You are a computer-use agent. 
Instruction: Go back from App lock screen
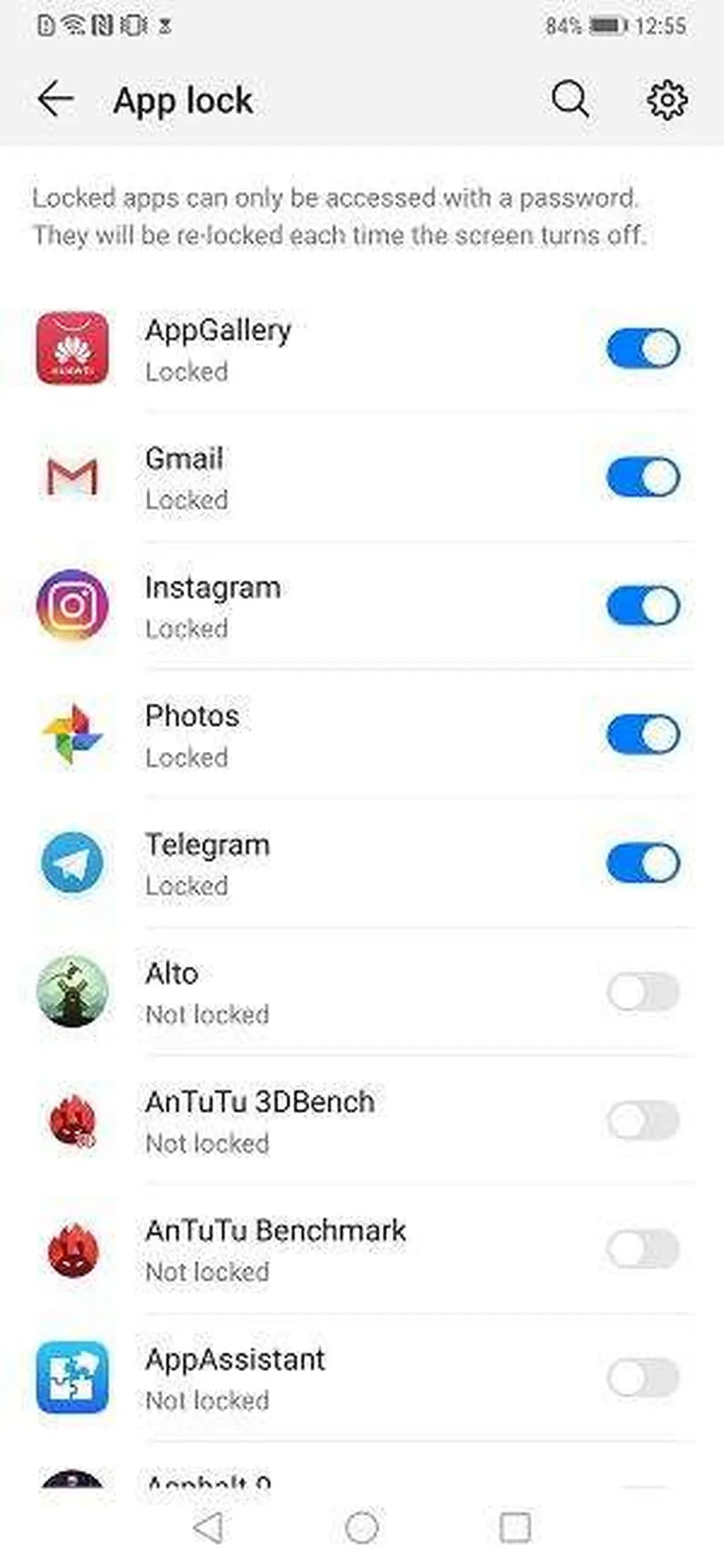tap(56, 99)
